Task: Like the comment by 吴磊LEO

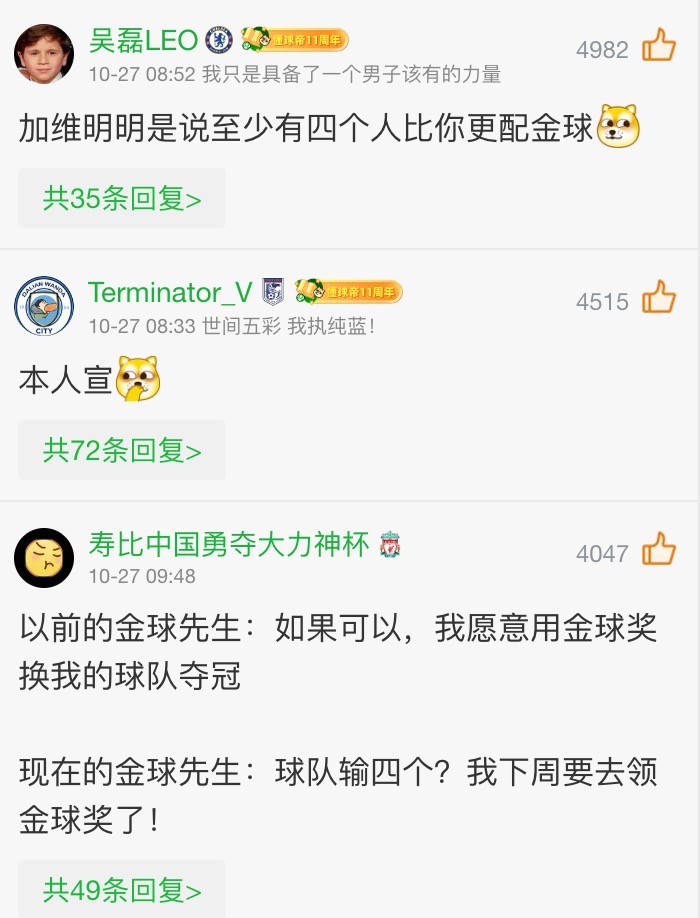Action: tap(658, 46)
